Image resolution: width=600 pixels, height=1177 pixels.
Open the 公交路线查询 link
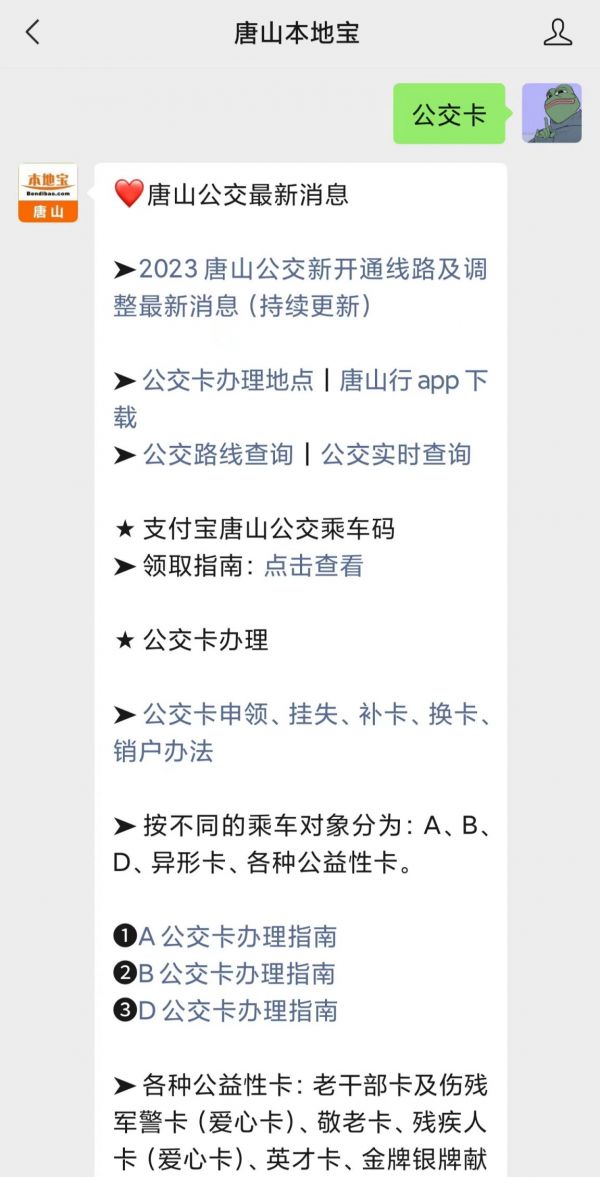(x=218, y=454)
